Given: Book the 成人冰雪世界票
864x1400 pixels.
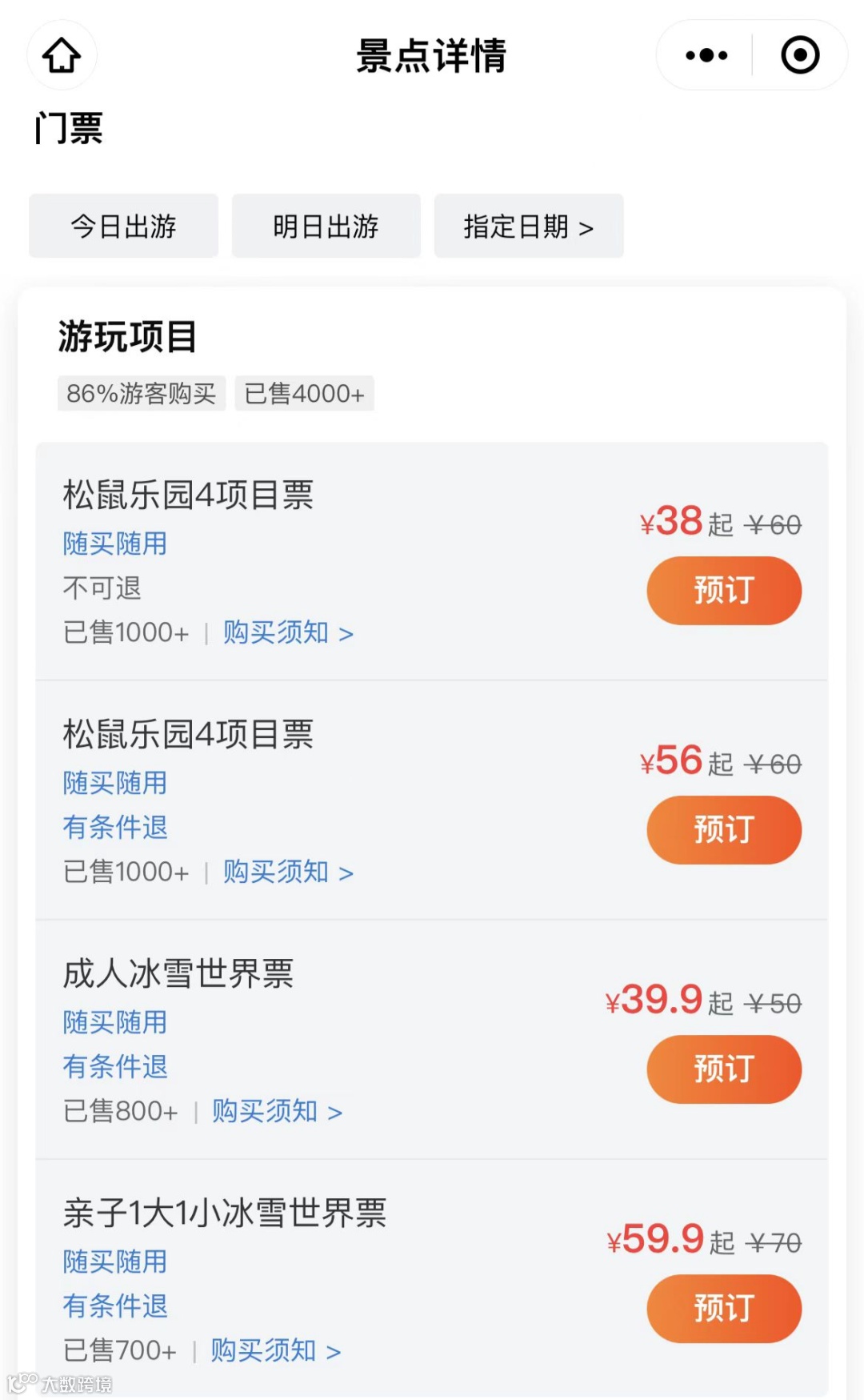Looking at the screenshot, I should click(x=723, y=1069).
